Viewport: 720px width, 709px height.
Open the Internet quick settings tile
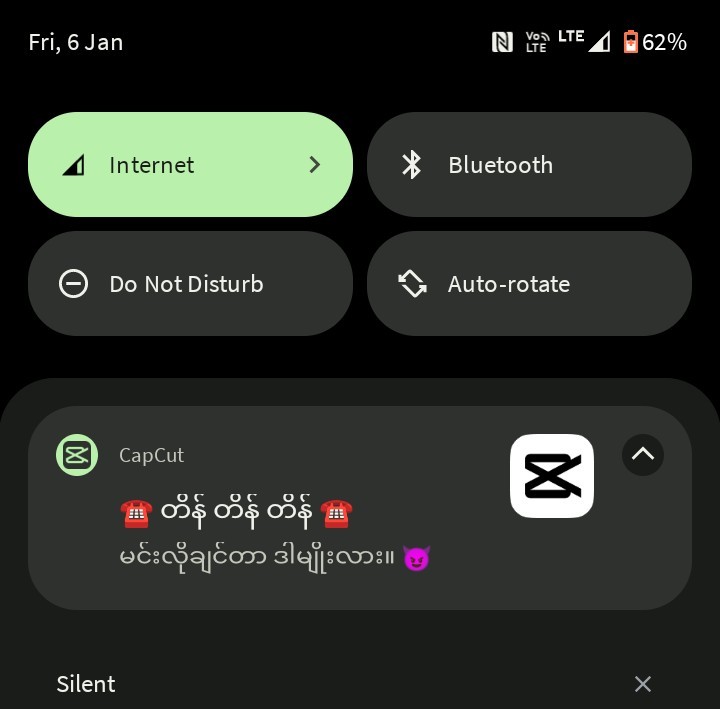pos(190,165)
